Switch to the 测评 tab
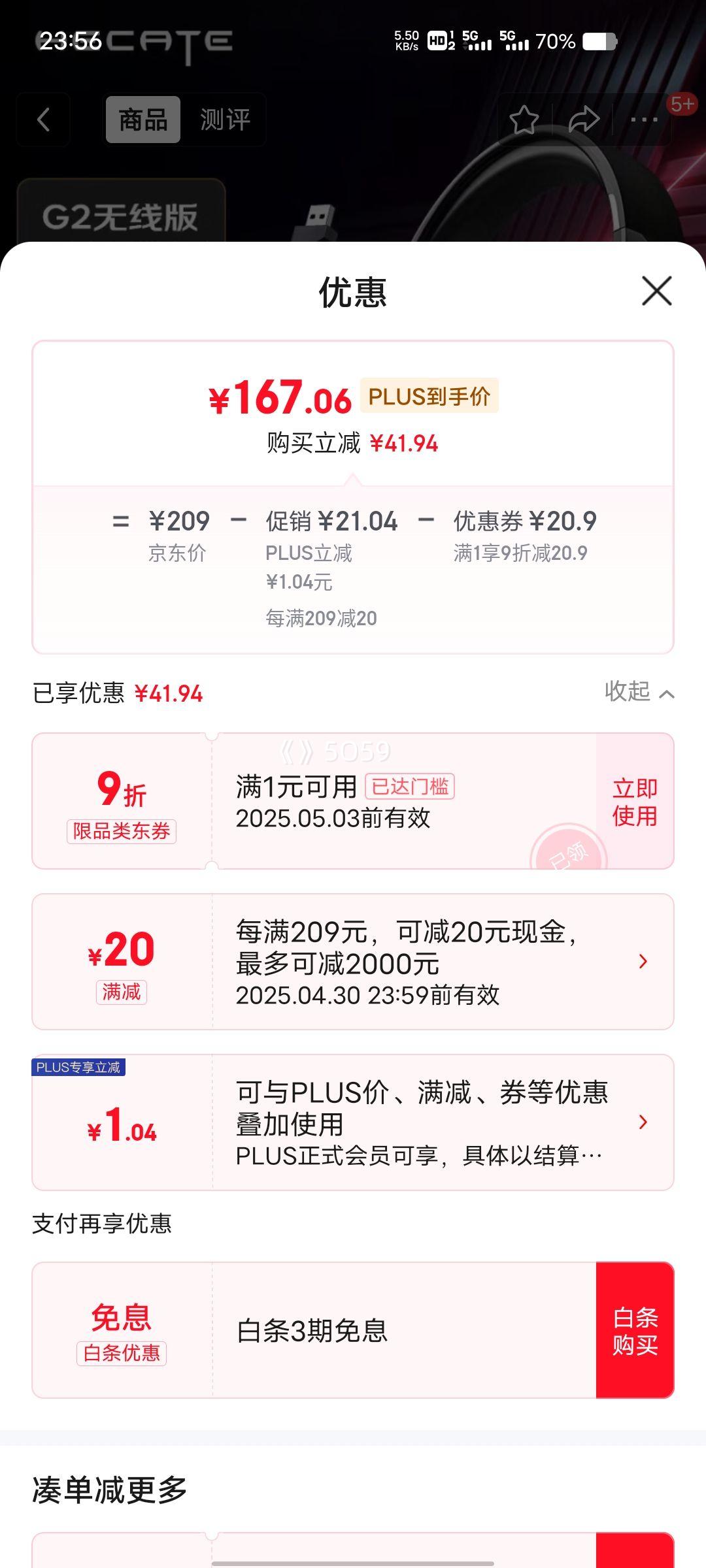 (x=225, y=120)
